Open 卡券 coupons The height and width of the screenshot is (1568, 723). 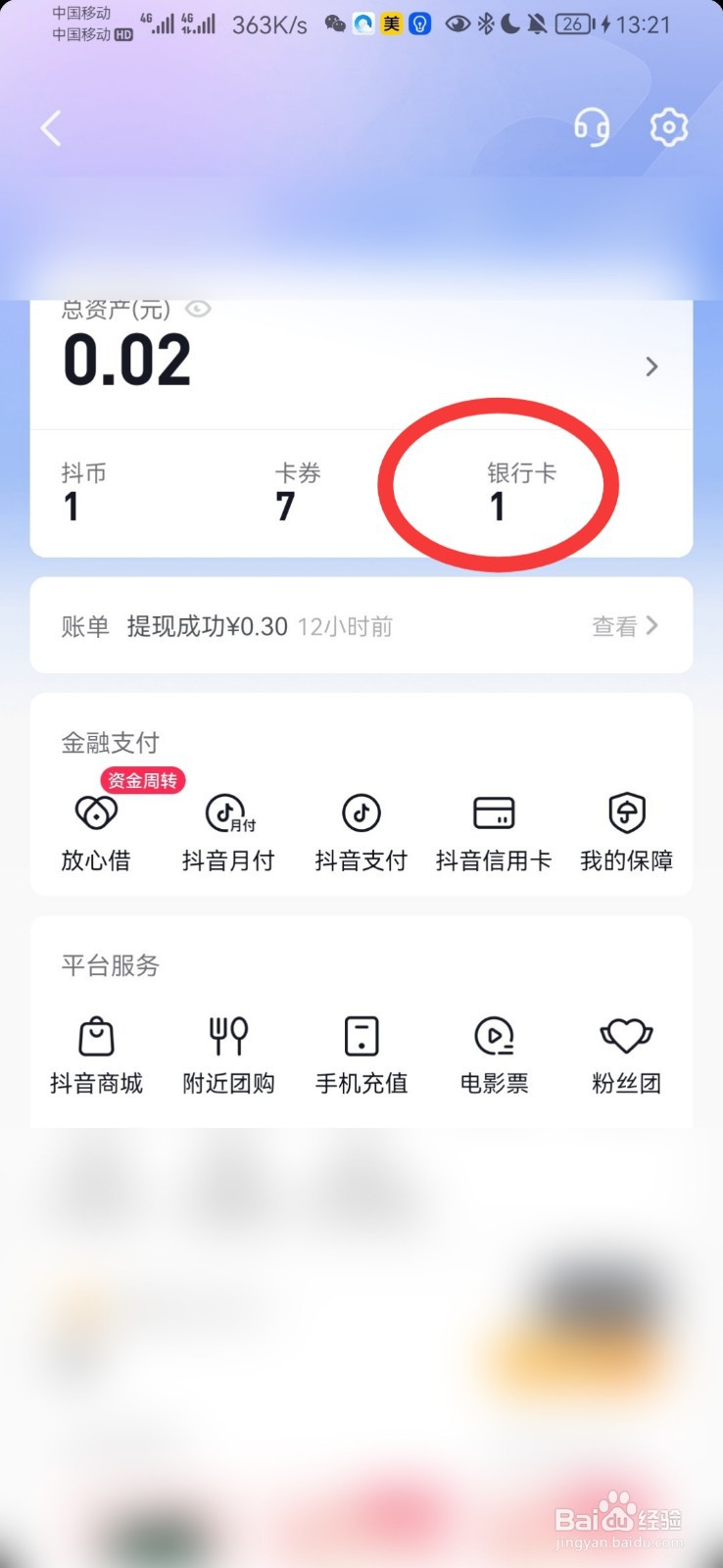pyautogui.click(x=297, y=491)
